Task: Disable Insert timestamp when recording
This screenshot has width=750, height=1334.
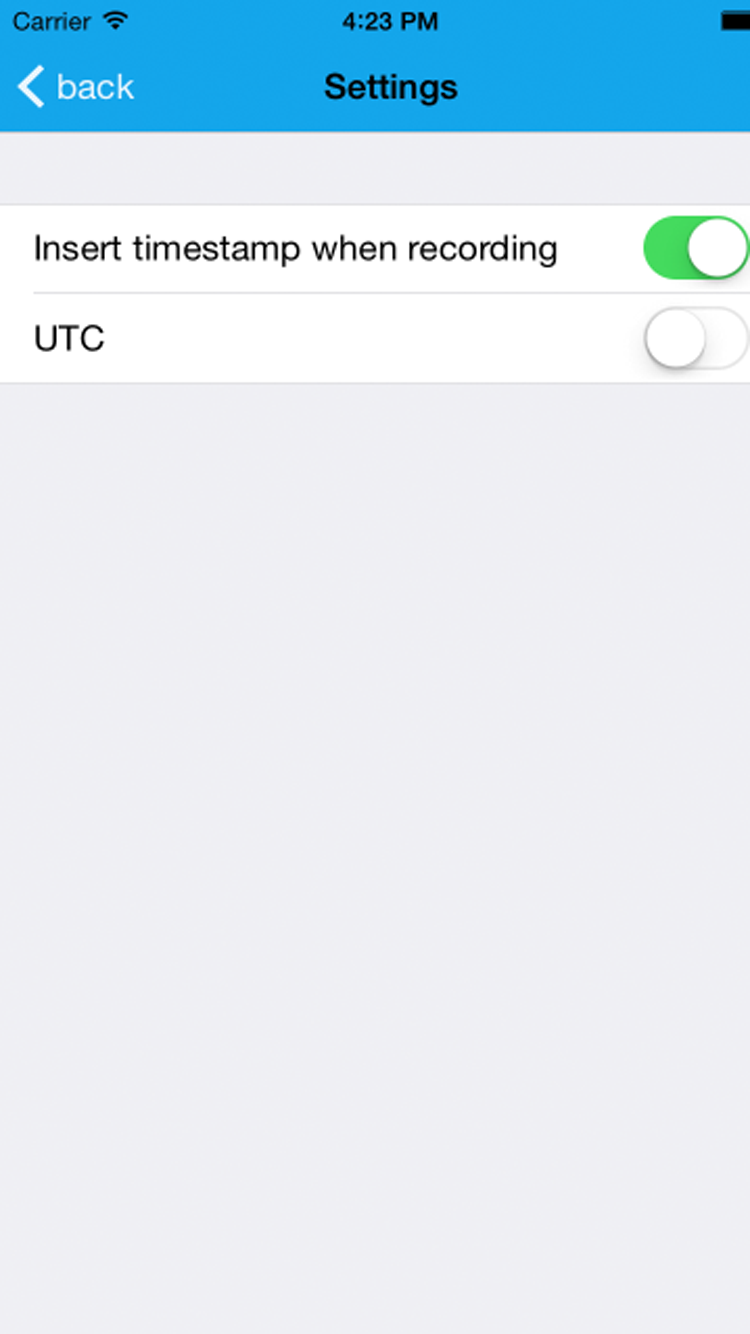Action: [696, 248]
